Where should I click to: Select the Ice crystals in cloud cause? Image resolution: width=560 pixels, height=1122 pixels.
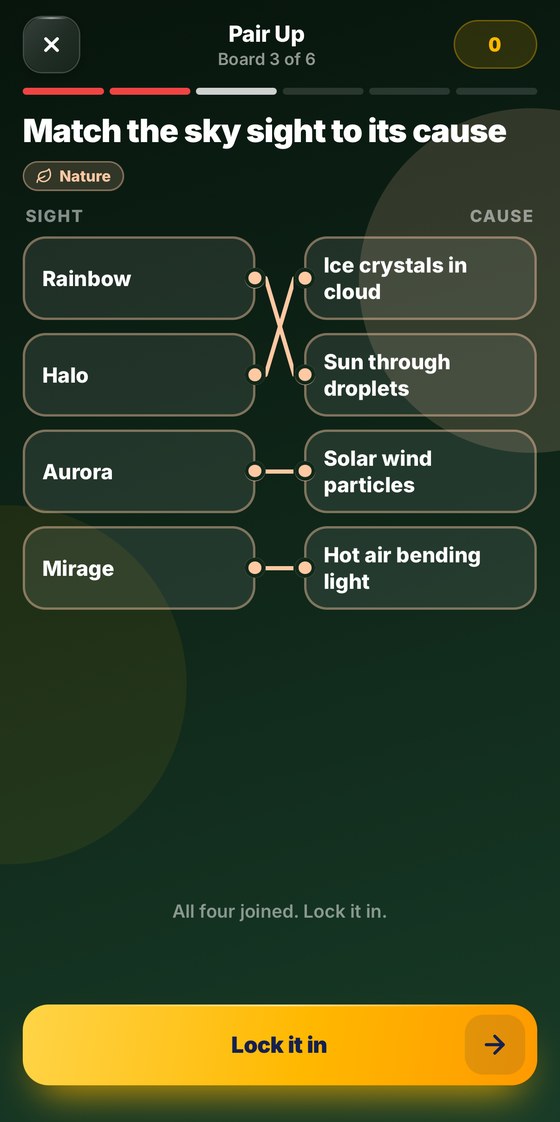[421, 278]
